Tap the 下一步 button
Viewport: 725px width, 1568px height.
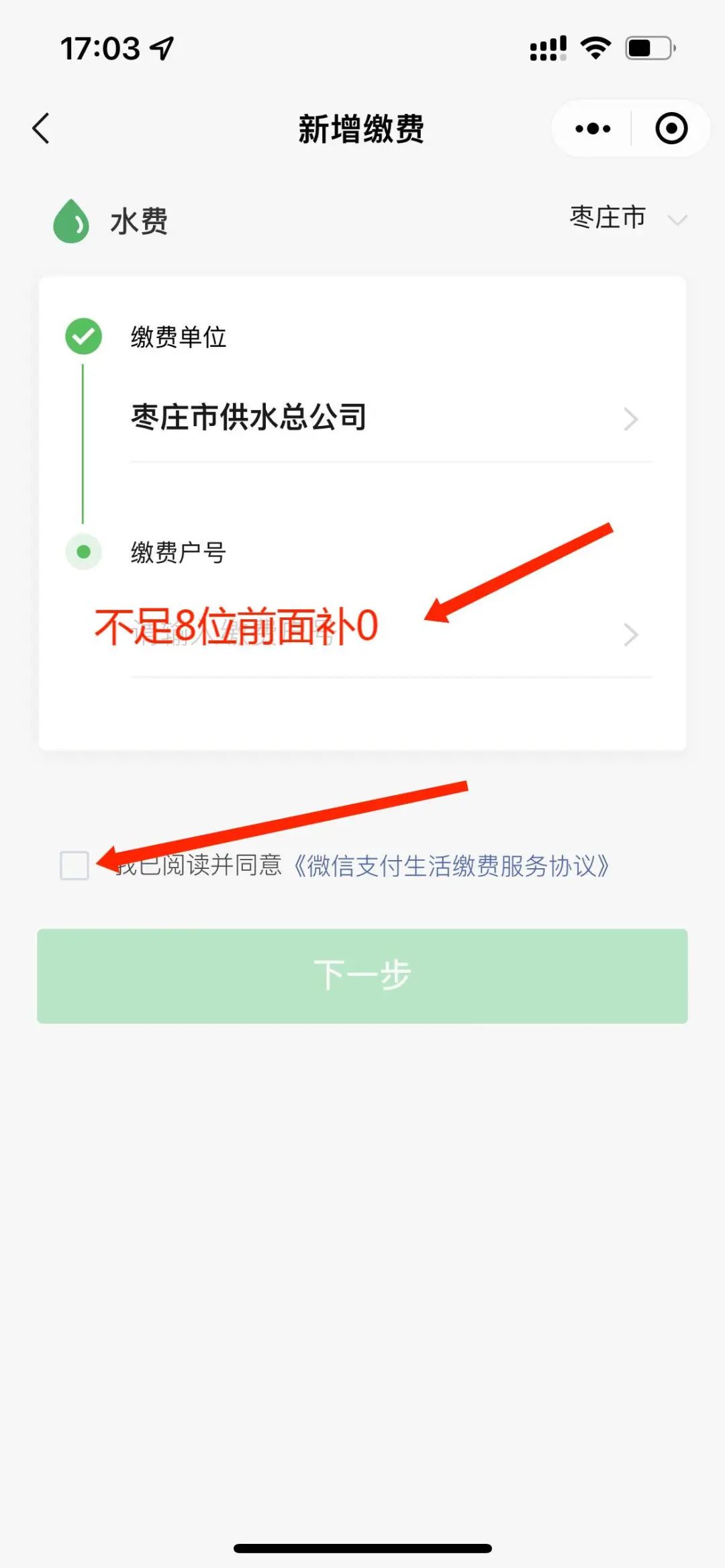362,976
